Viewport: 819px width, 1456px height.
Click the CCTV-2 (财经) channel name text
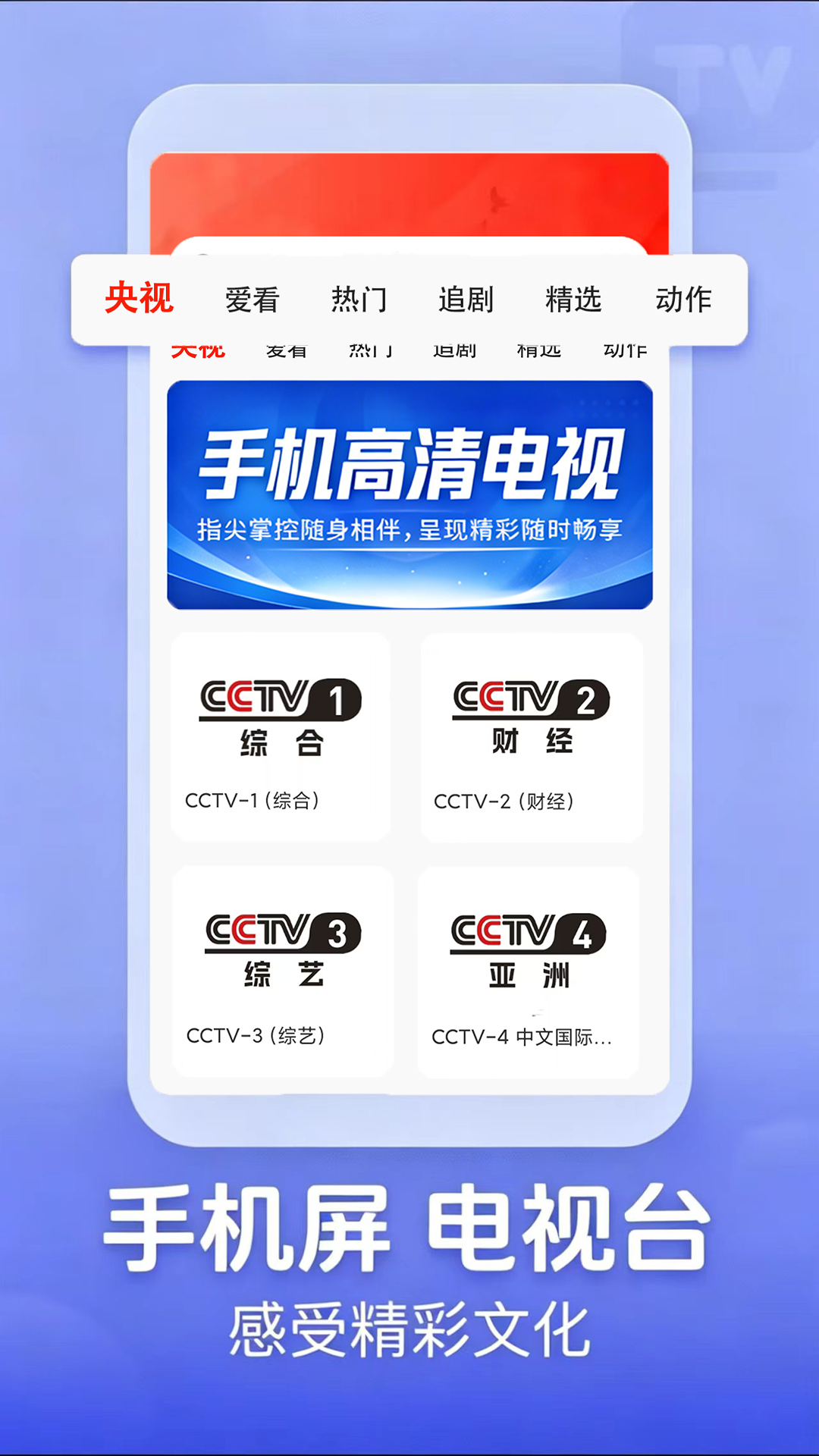[507, 799]
